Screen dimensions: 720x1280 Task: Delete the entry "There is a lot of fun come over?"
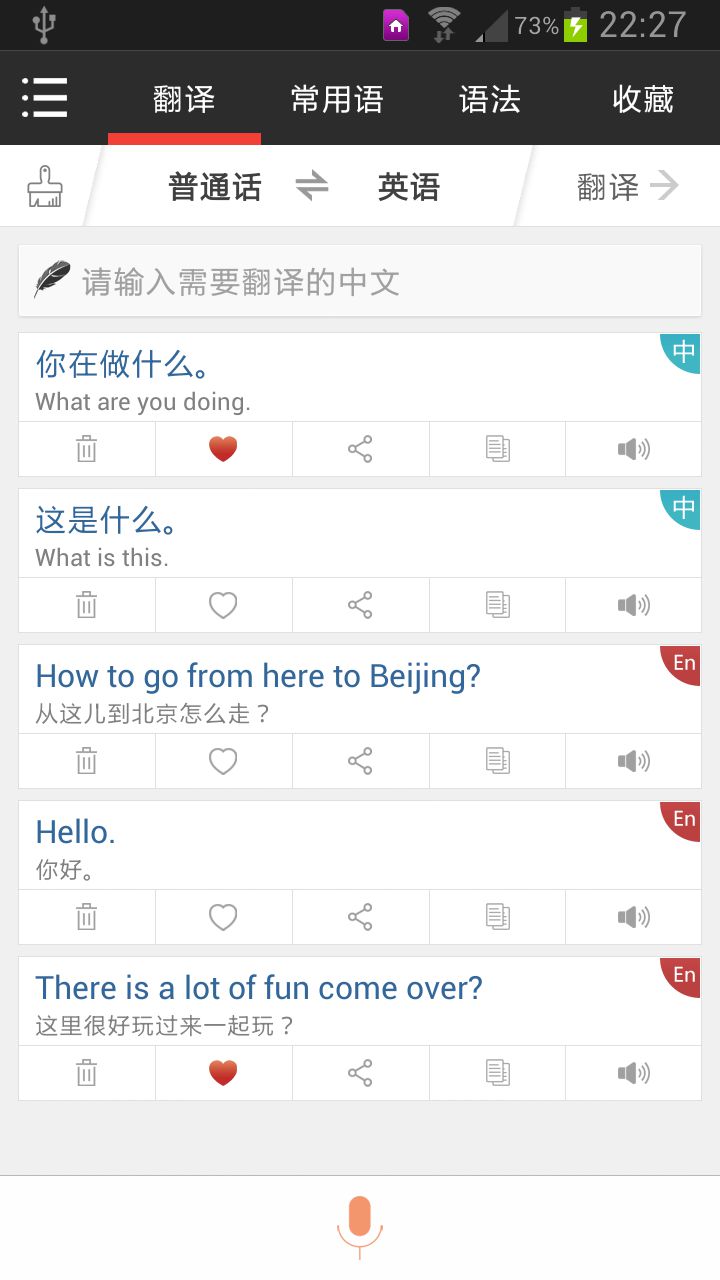87,1072
